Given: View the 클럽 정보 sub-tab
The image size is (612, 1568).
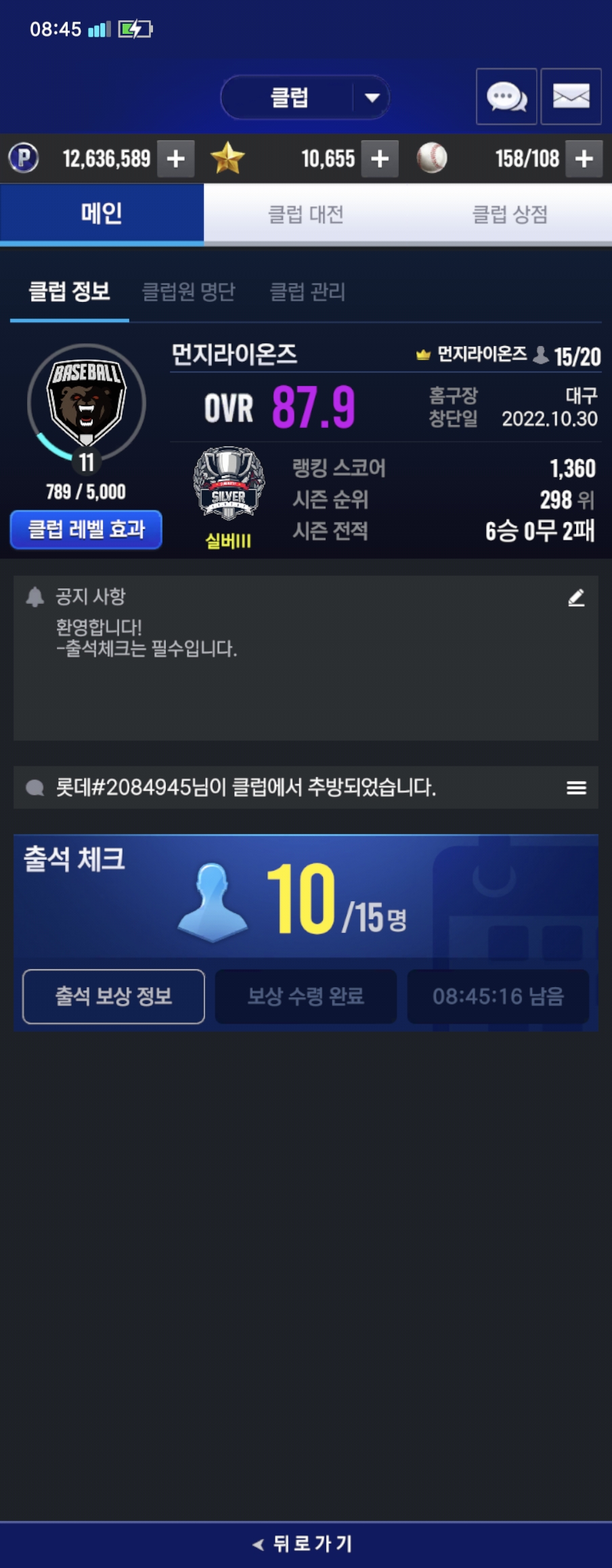Looking at the screenshot, I should point(69,292).
